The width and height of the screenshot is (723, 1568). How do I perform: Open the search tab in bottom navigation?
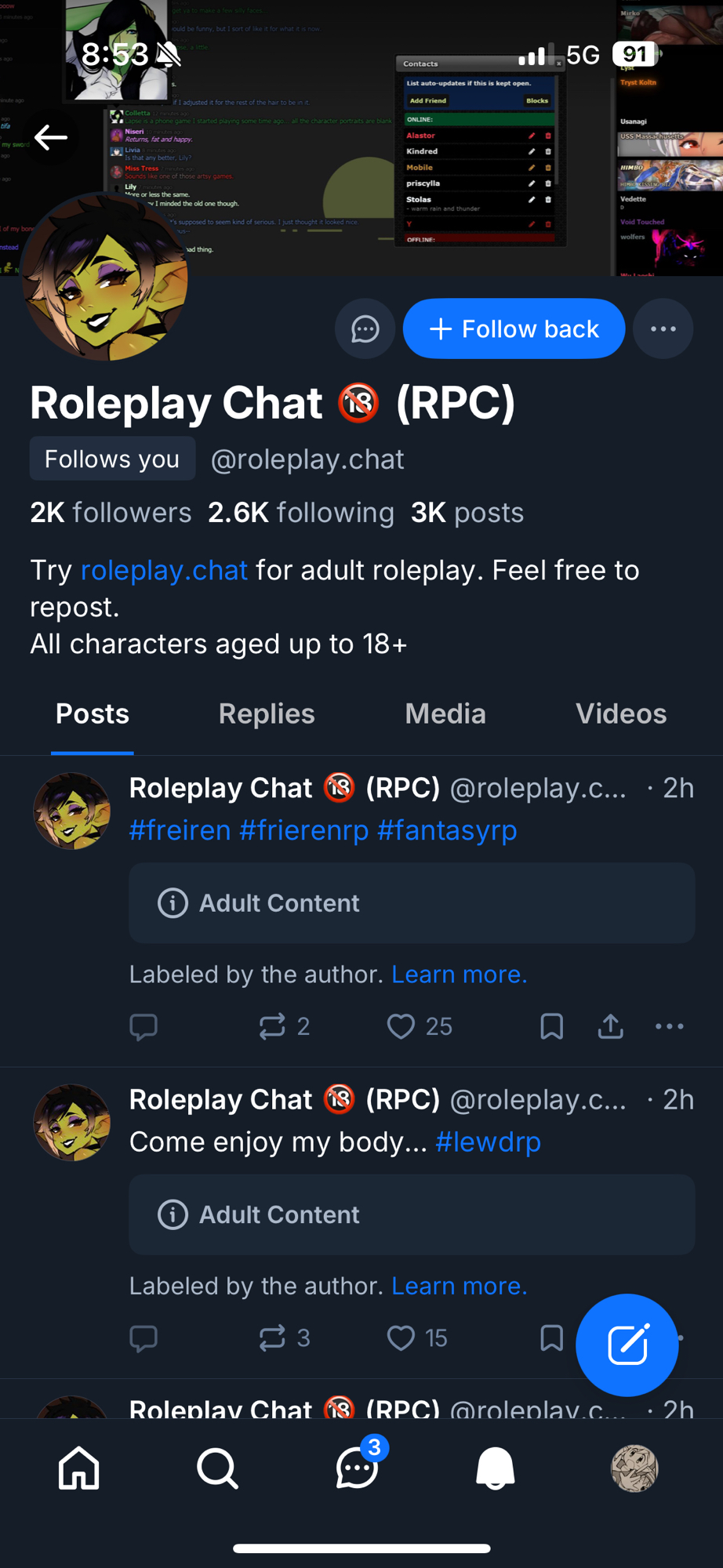217,1468
